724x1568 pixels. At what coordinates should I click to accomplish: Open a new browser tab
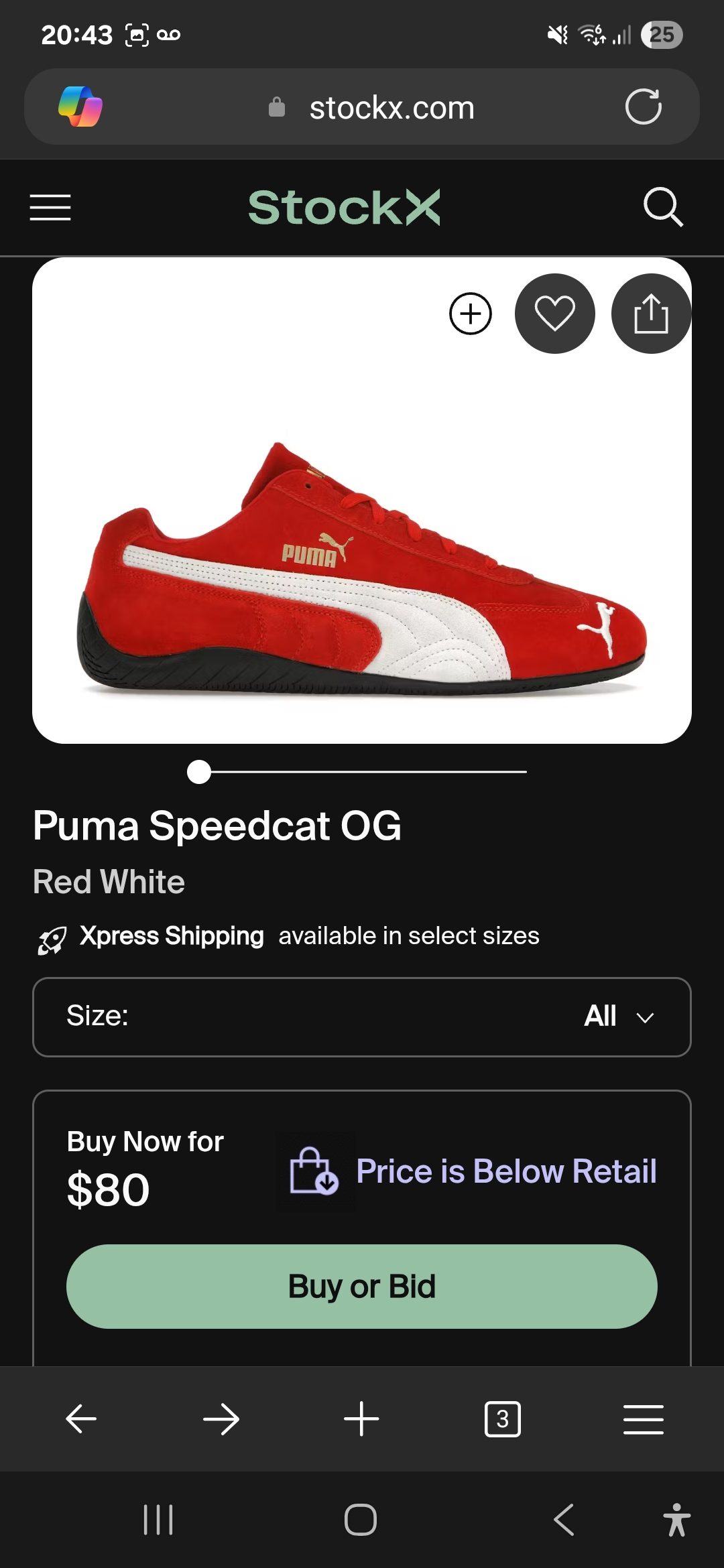point(361,1419)
